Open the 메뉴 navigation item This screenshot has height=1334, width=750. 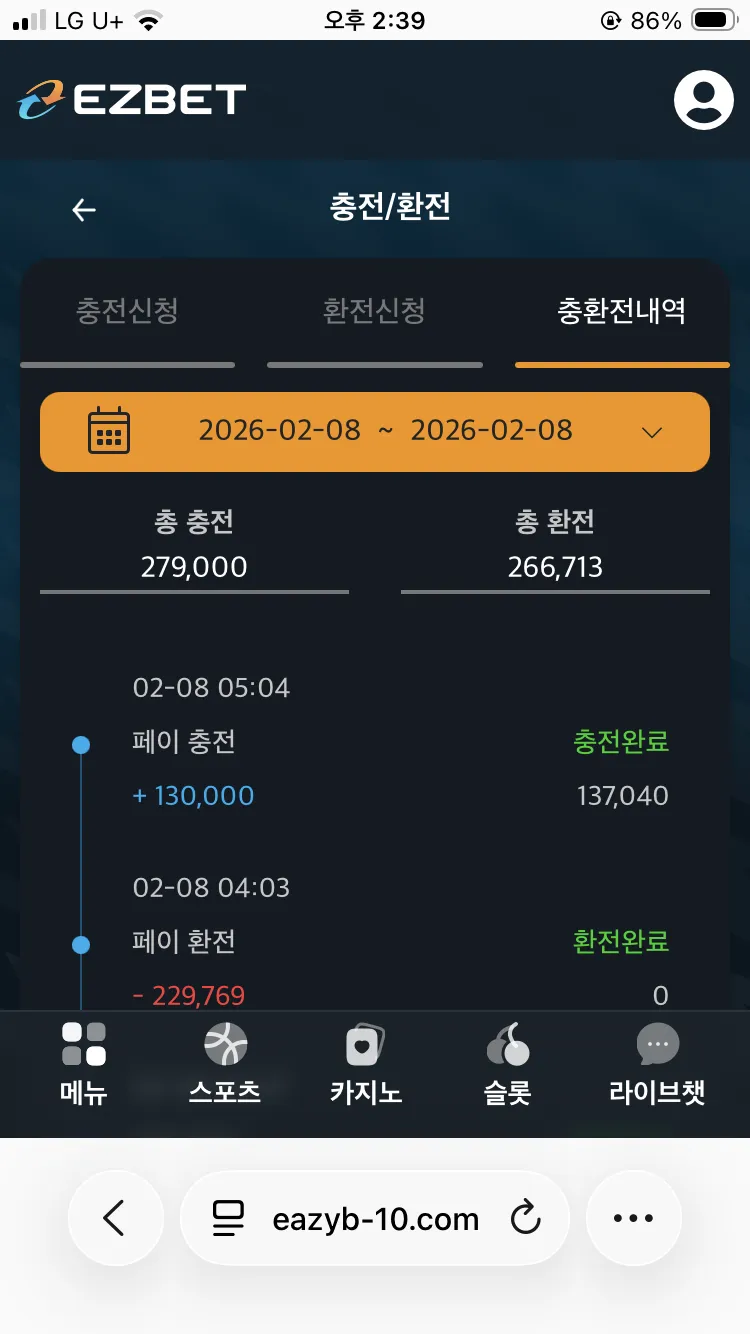coord(83,1064)
